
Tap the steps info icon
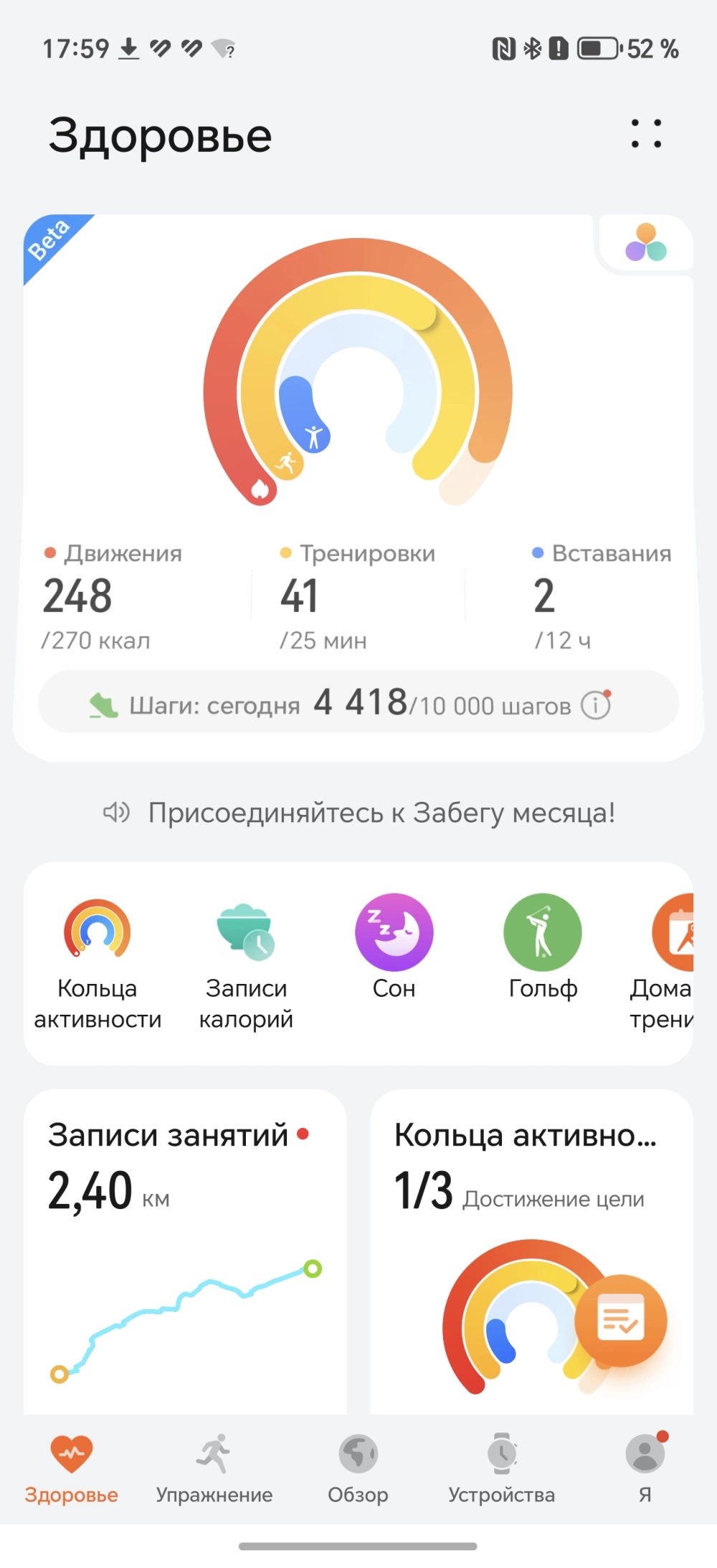coord(596,705)
